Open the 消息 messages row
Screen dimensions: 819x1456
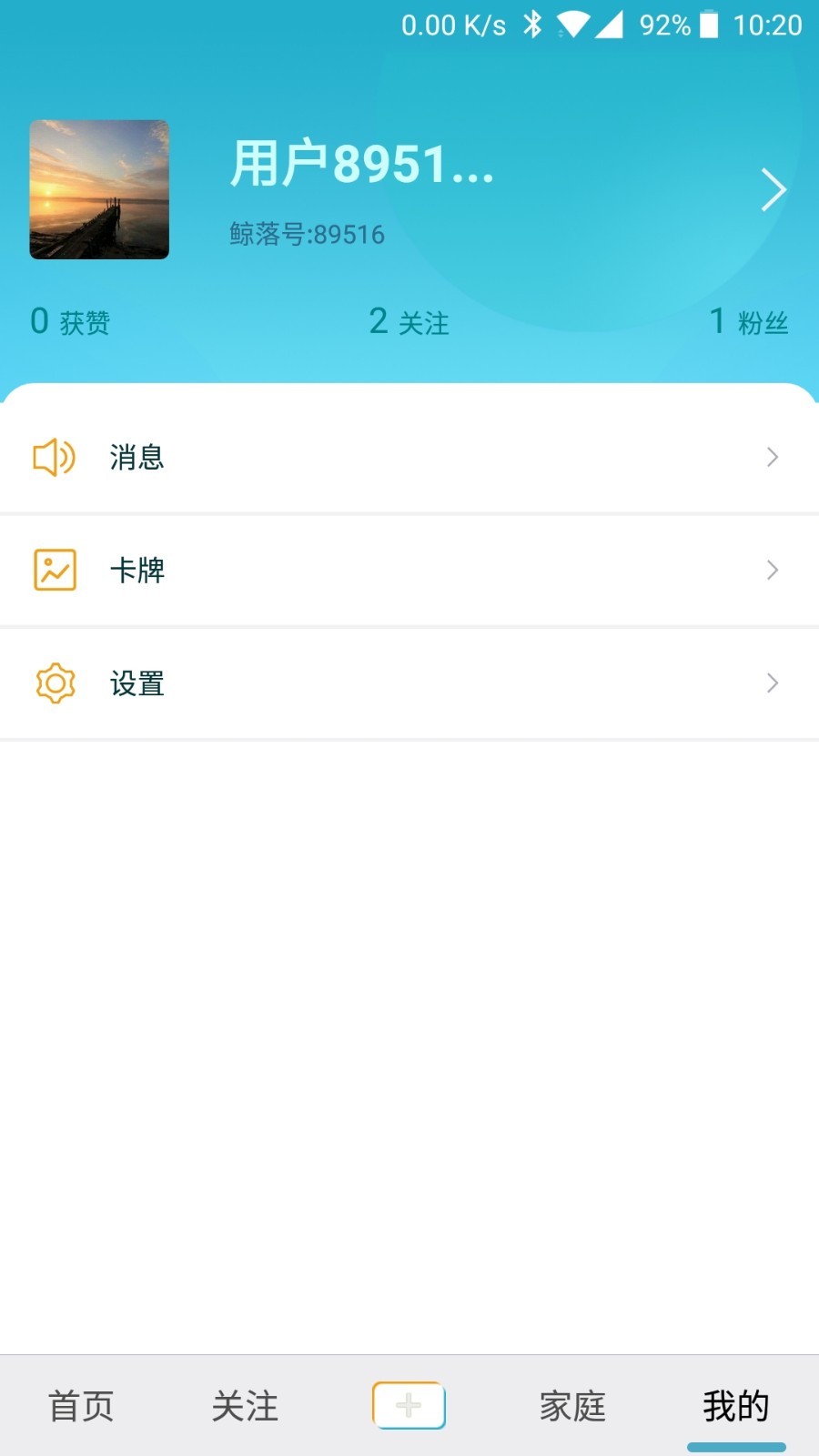tap(409, 457)
